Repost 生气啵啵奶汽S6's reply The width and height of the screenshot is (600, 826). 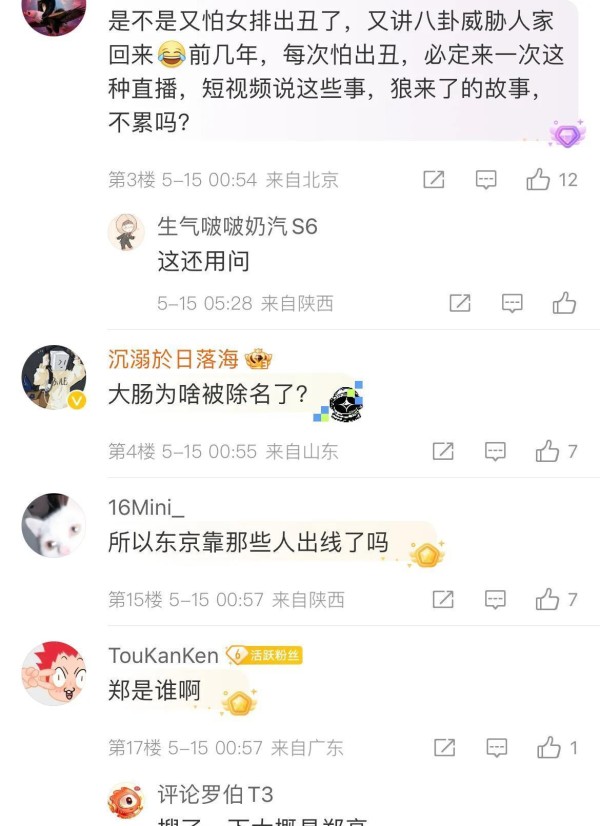pos(460,303)
